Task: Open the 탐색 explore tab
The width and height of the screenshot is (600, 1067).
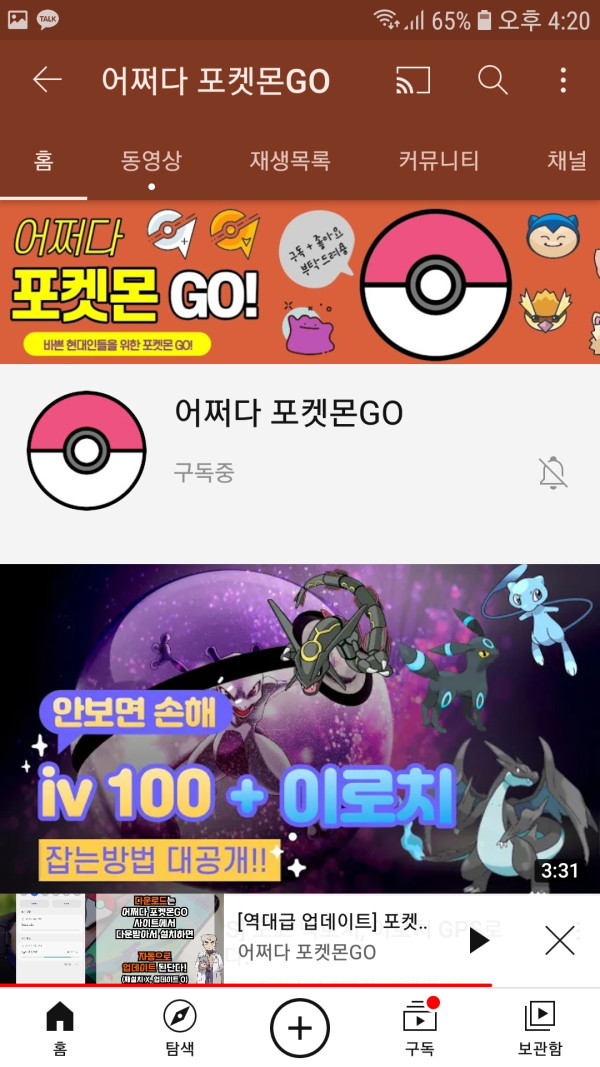Action: tap(180, 1028)
